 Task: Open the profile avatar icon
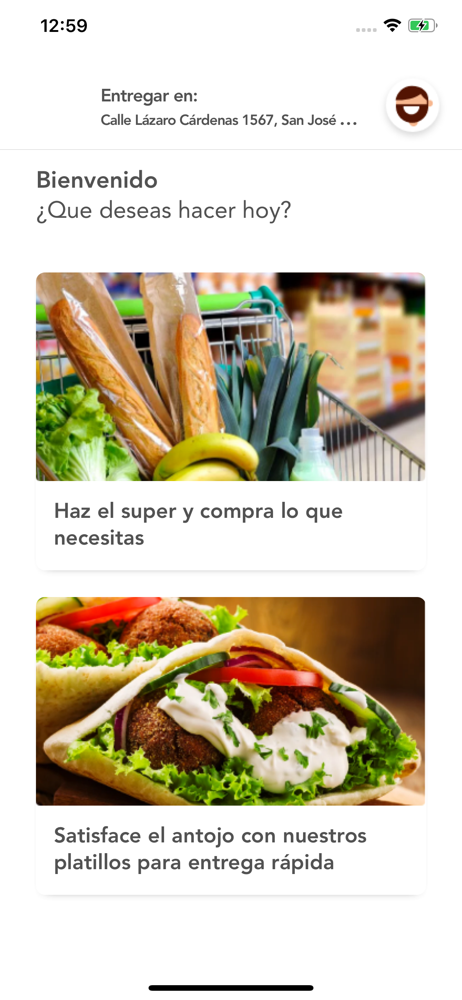412,105
